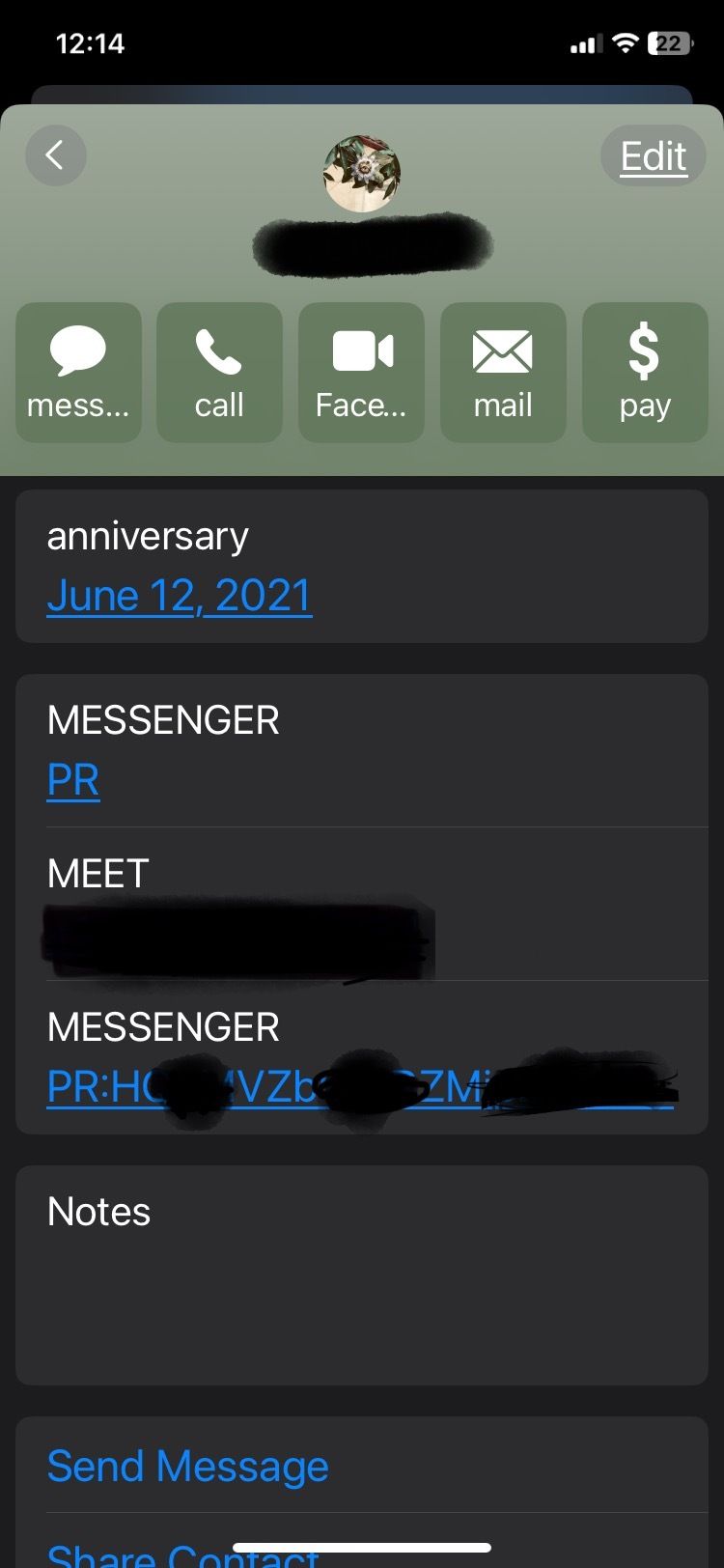Tap Edit to modify the contact
This screenshot has height=1568, width=724.
click(x=654, y=155)
